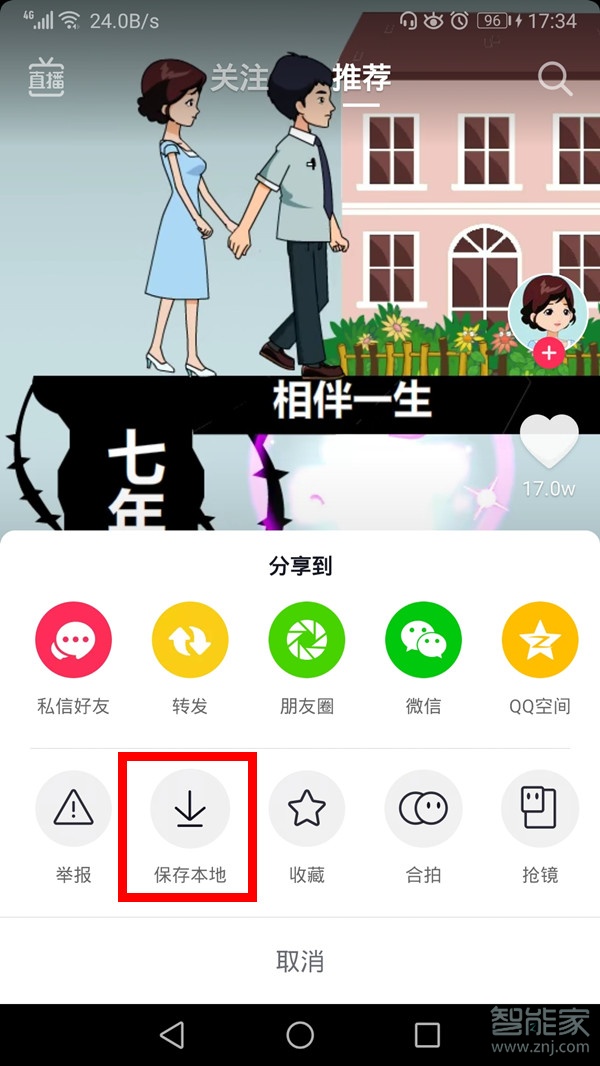This screenshot has width=600, height=1066.
Task: Switch to the 推荐 tab
Action: [361, 77]
